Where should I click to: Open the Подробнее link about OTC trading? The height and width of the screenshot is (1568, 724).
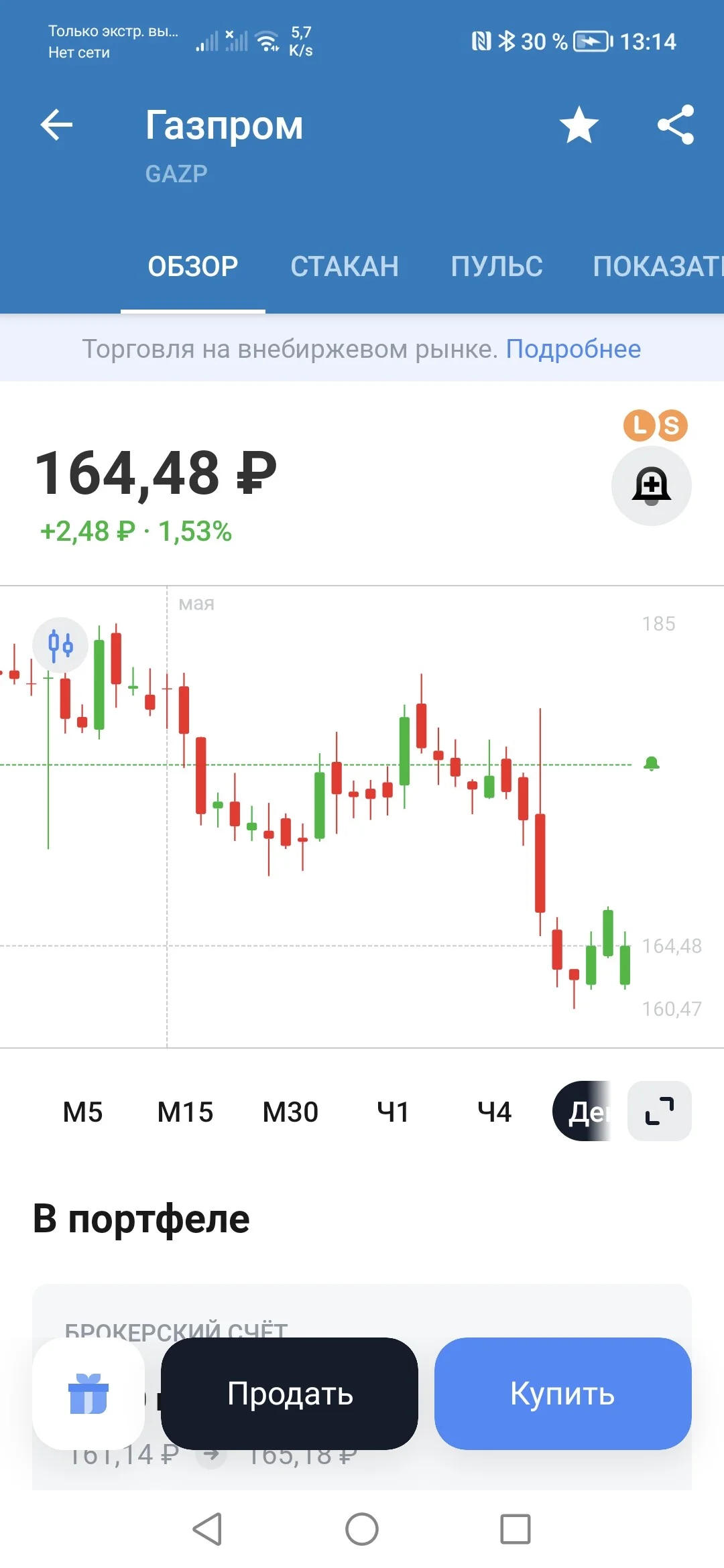573,349
